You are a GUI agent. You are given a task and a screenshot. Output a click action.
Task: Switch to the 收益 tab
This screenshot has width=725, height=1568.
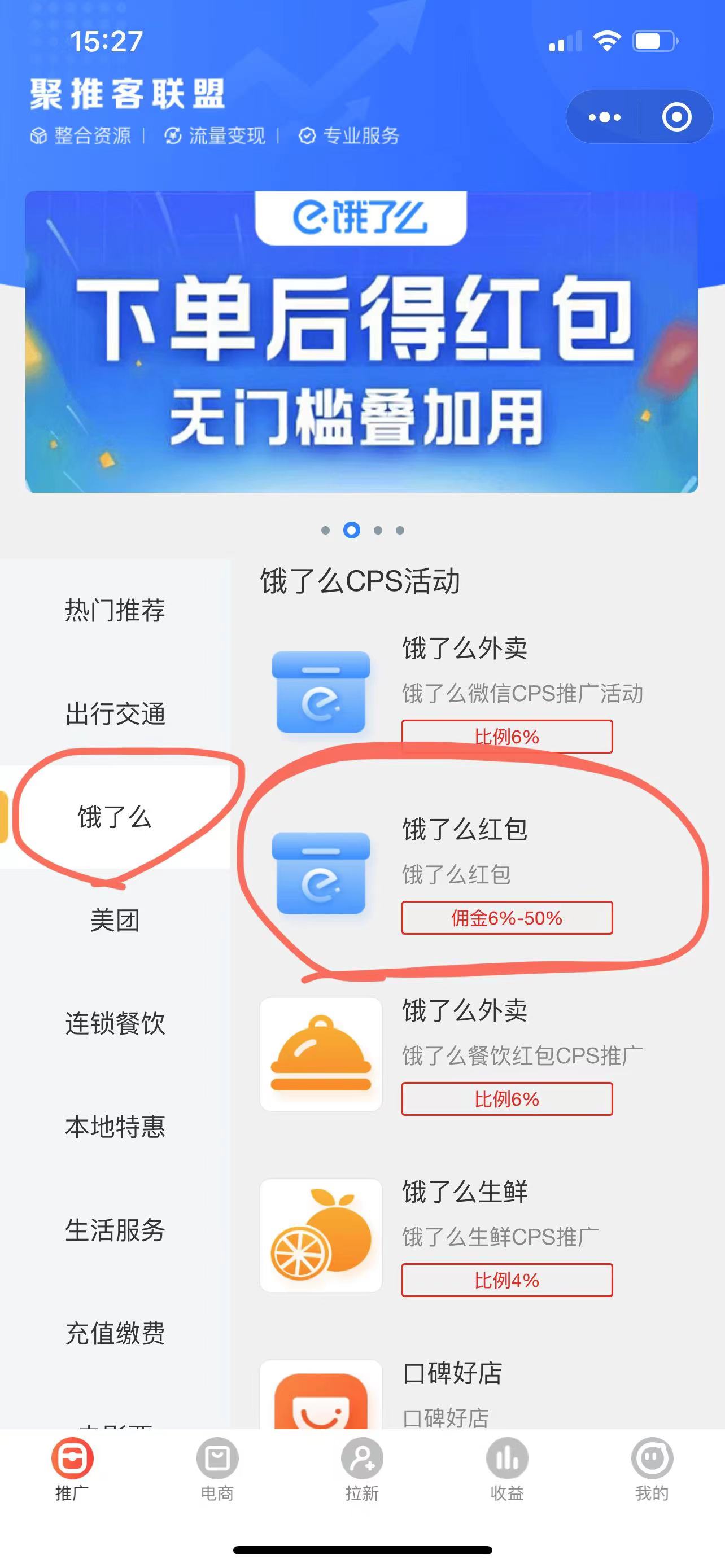[507, 1469]
